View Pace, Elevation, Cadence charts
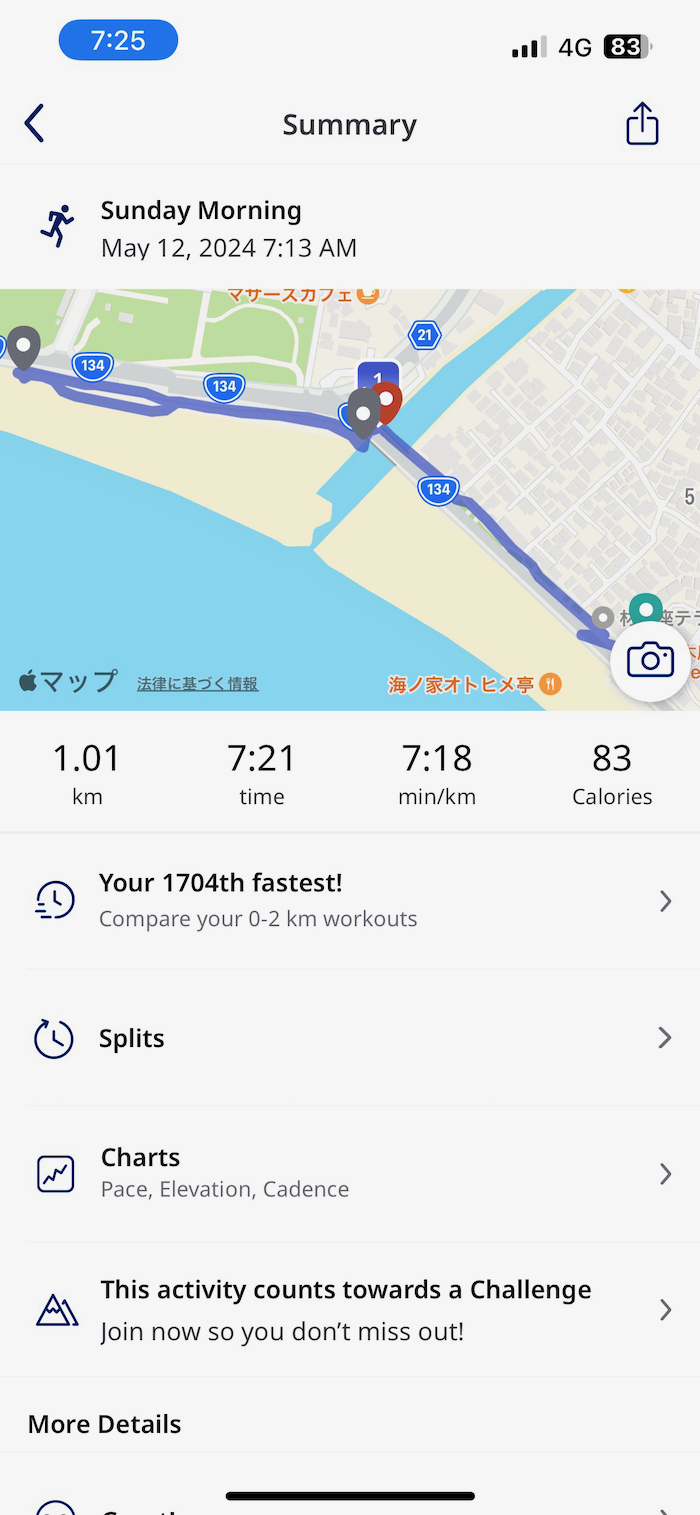 (350, 1173)
